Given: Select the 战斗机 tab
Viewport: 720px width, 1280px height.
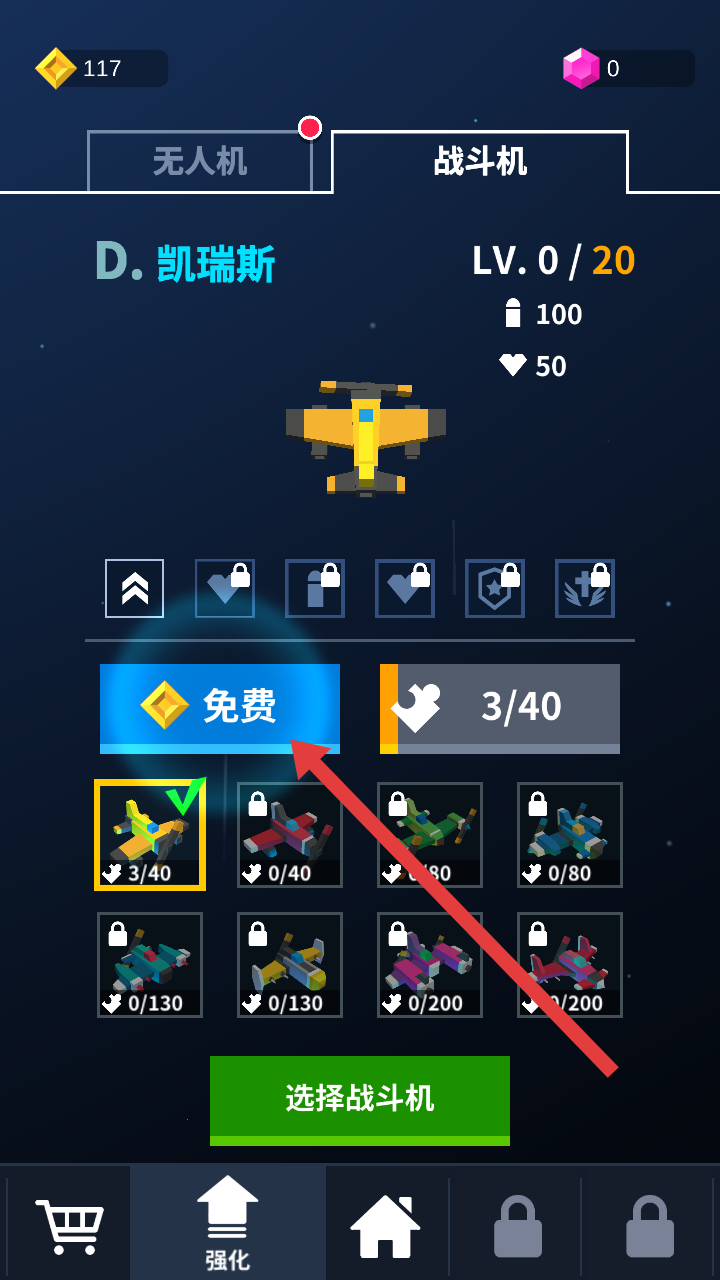Looking at the screenshot, I should pos(480,161).
